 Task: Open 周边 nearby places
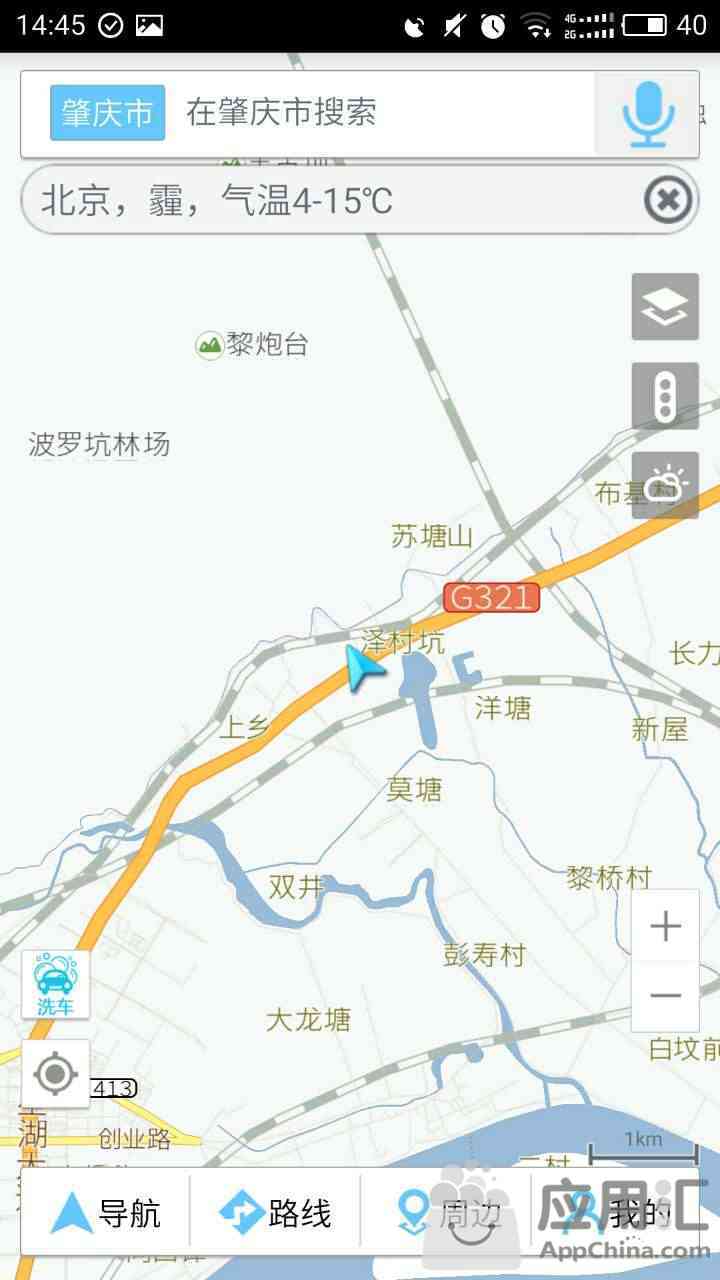click(446, 1214)
